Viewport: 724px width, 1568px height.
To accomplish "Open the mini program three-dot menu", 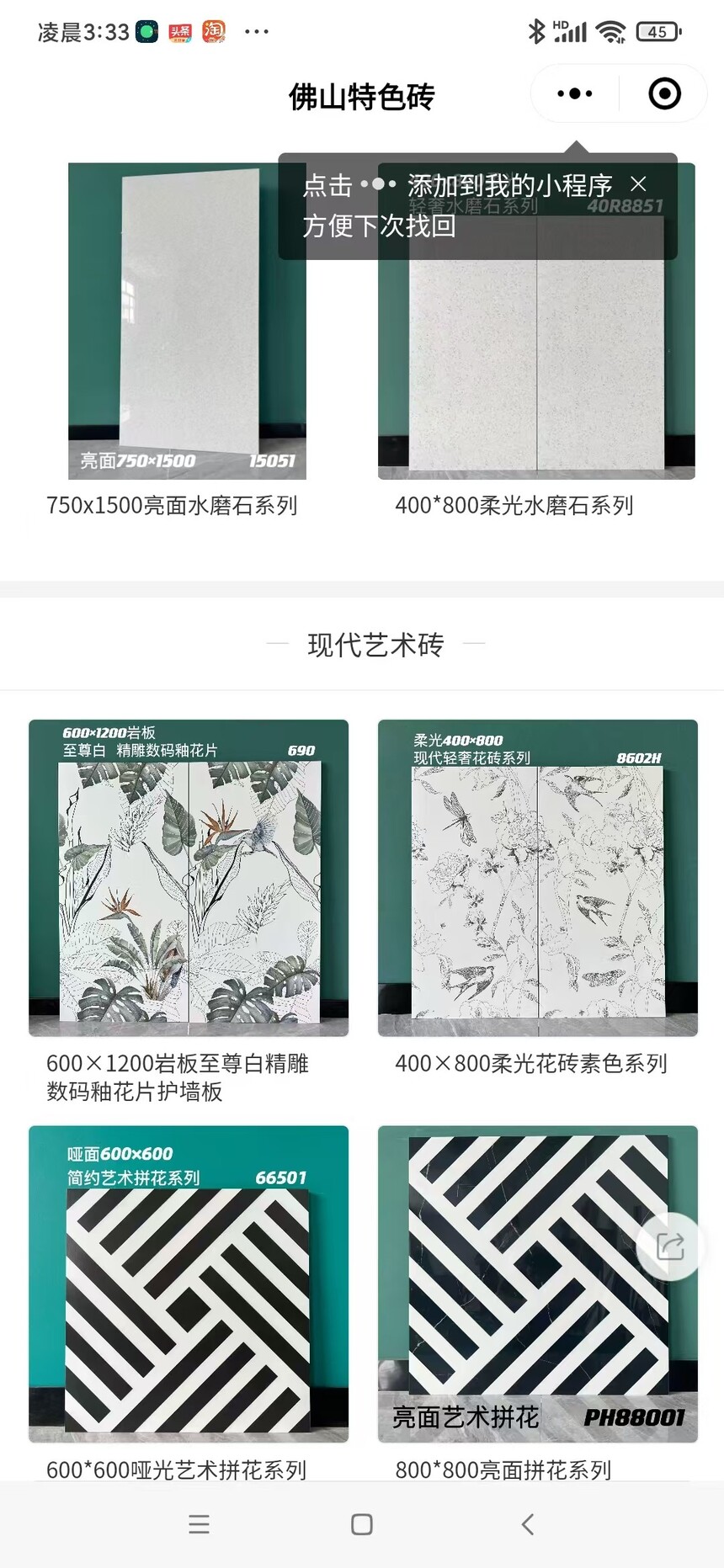I will (x=575, y=93).
